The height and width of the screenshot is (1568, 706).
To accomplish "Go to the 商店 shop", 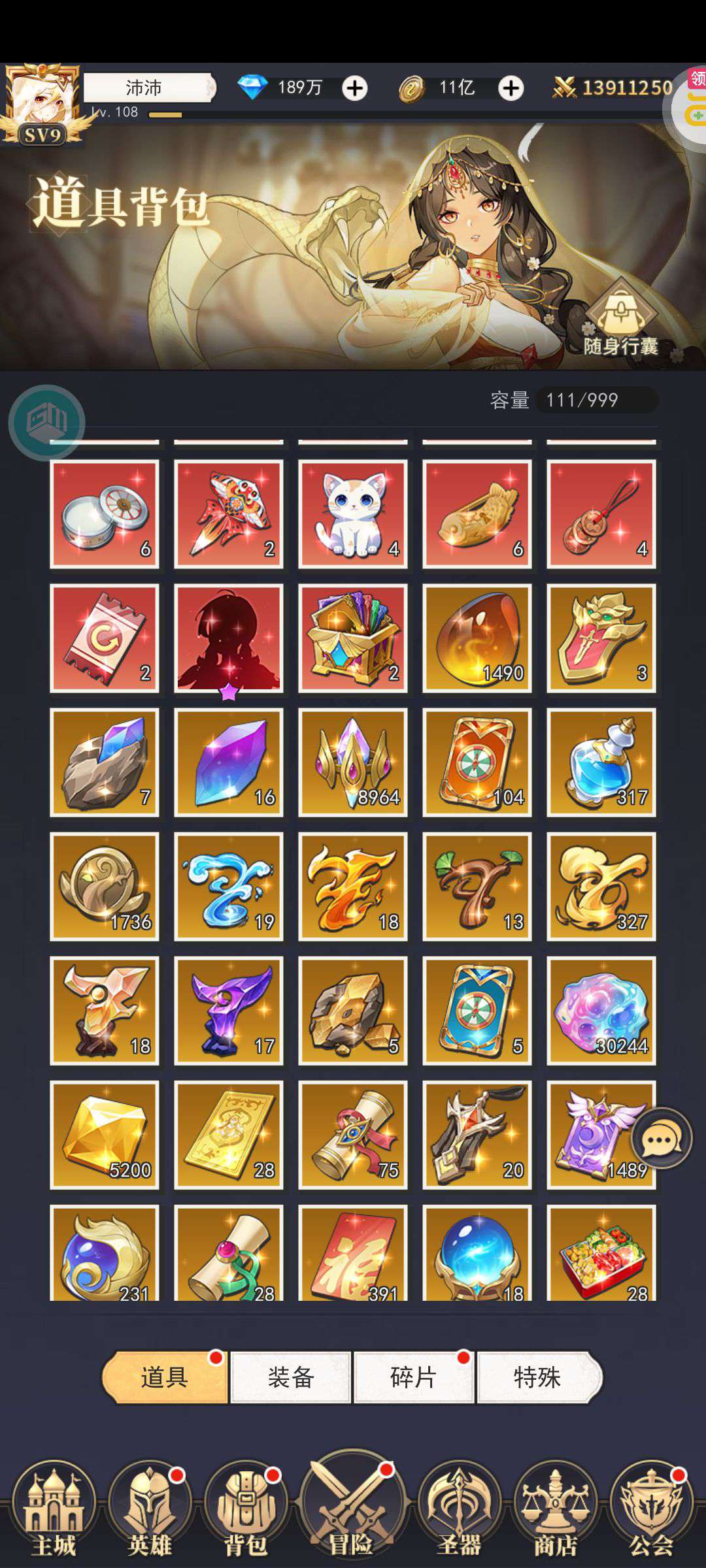I will 556,1511.
